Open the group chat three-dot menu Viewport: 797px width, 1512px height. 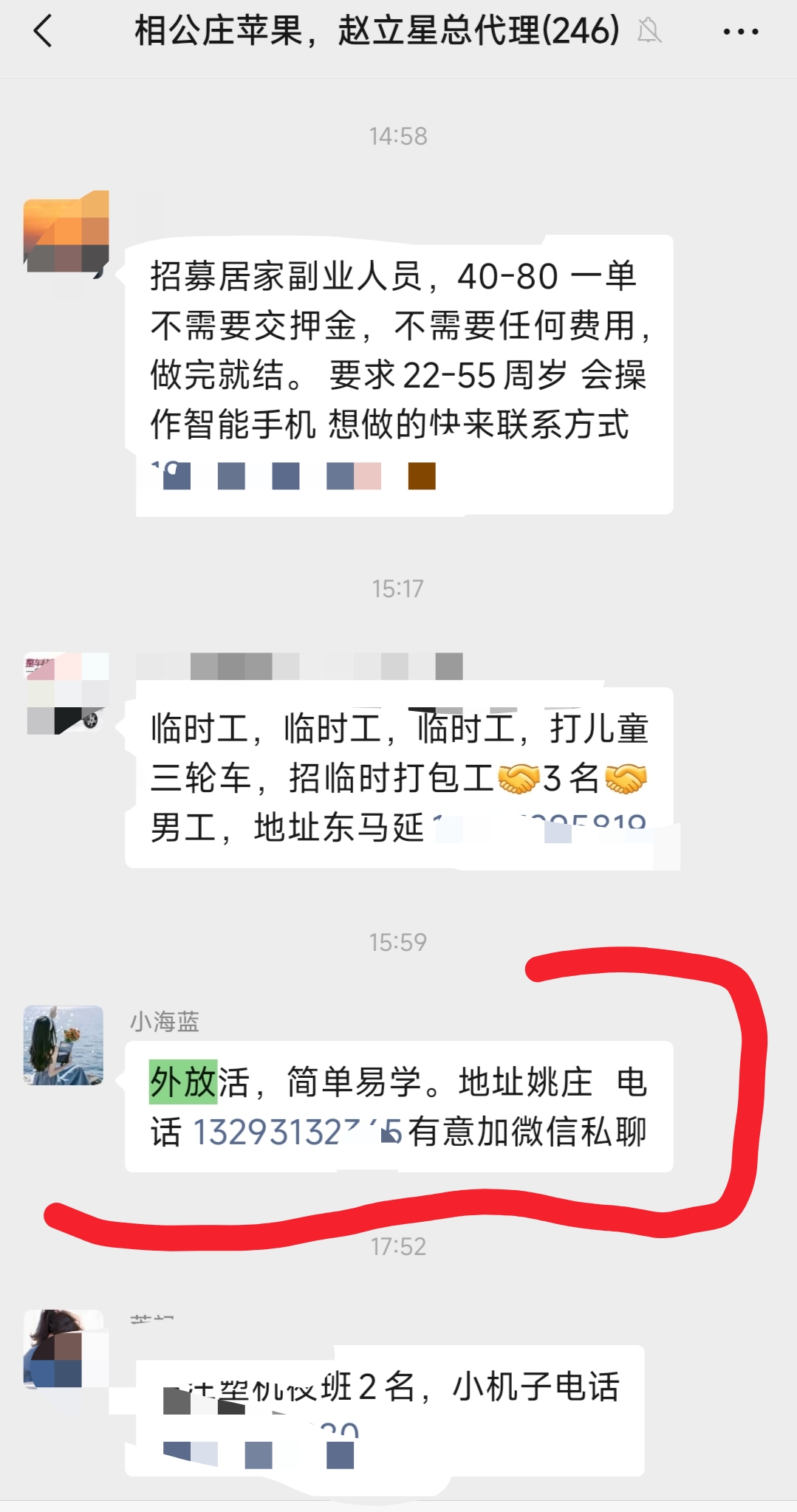tap(740, 32)
